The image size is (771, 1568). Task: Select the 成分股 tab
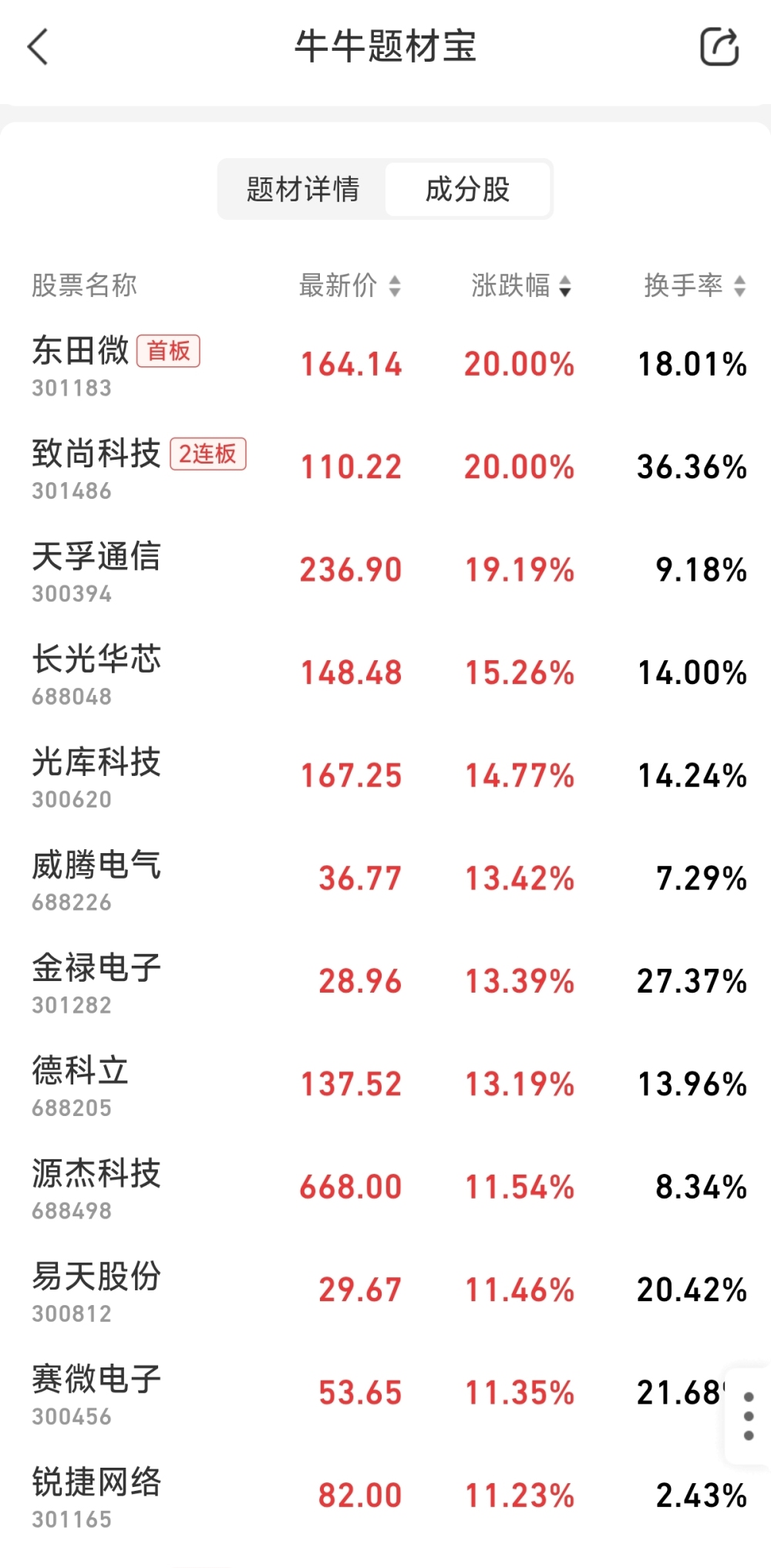click(467, 189)
